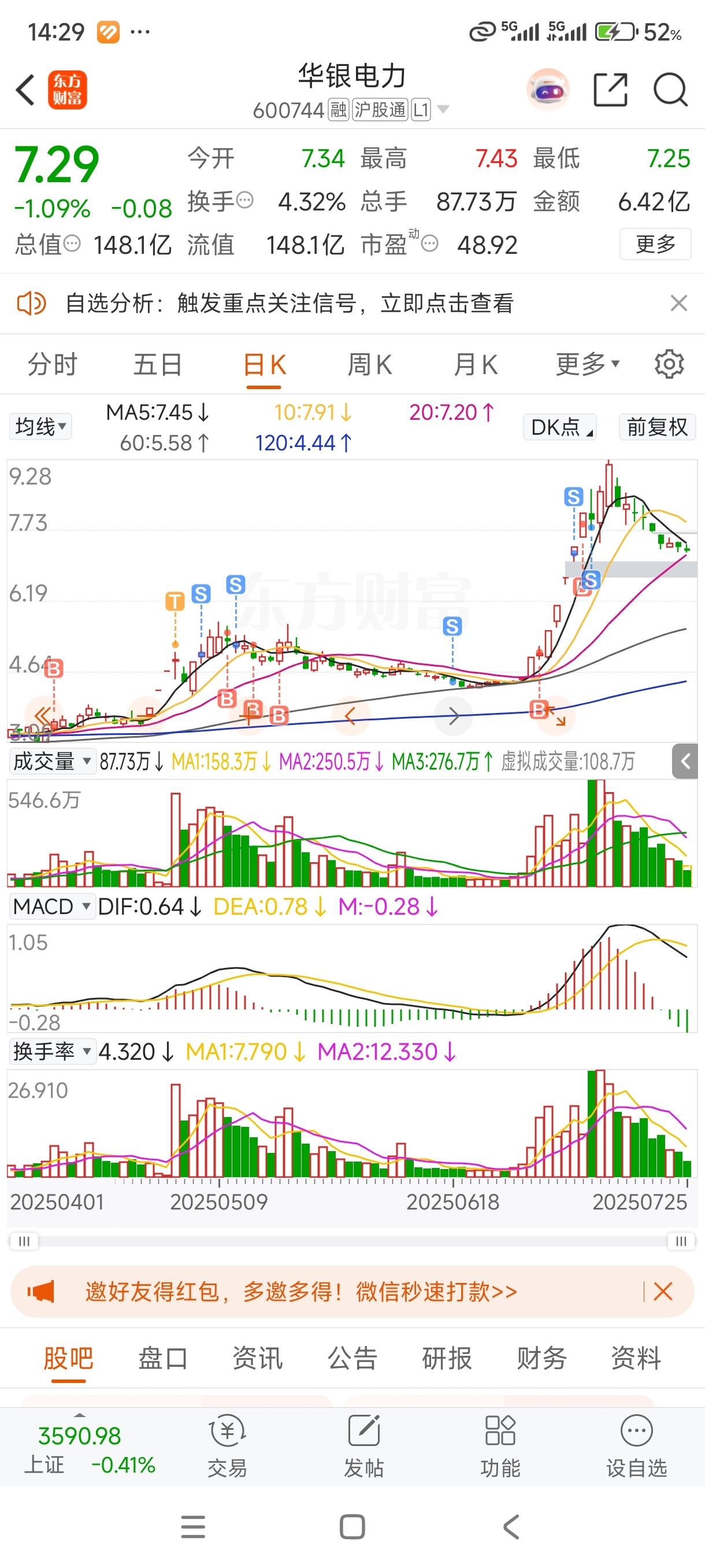Switch to the 分时 chart tab
705x1568 pixels.
(53, 365)
